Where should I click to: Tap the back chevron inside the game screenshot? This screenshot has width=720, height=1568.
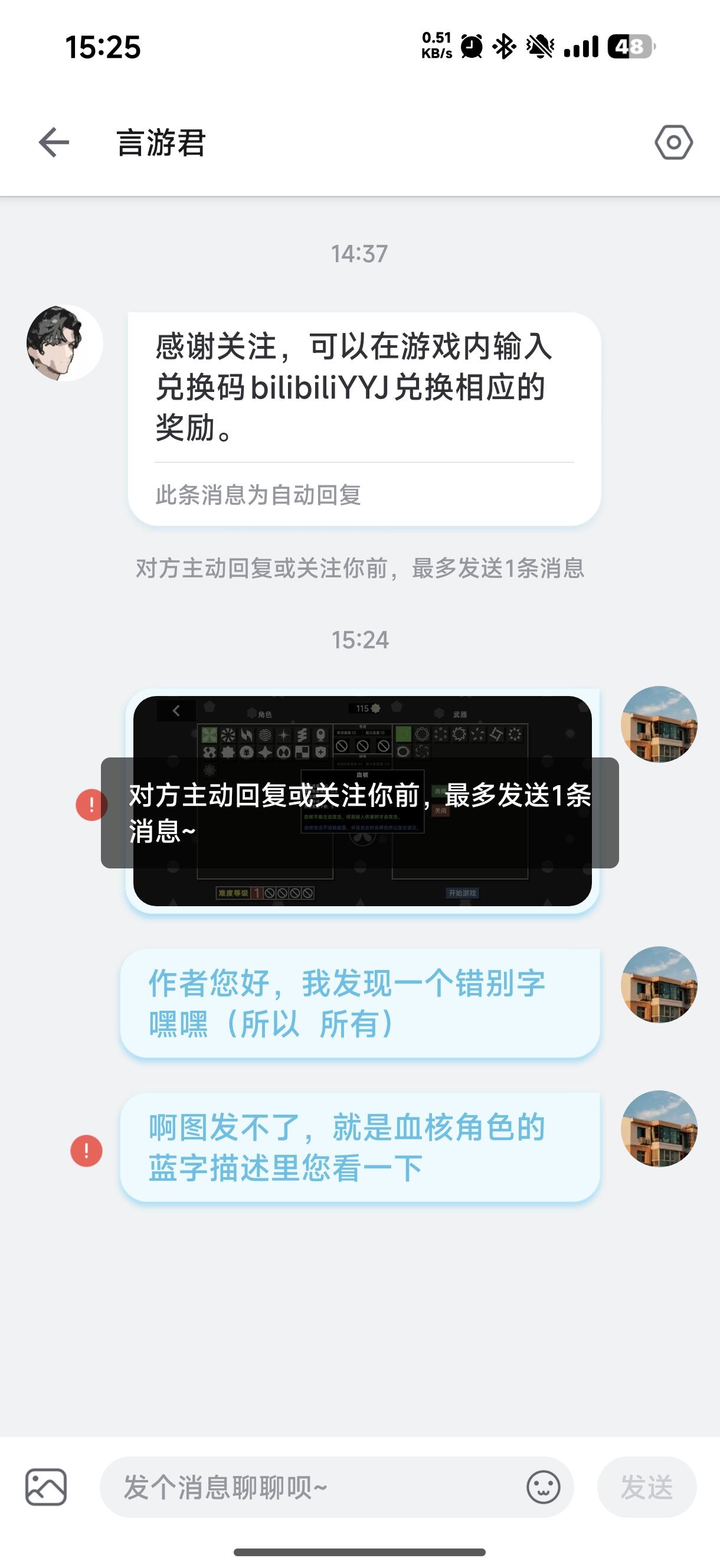[175, 711]
